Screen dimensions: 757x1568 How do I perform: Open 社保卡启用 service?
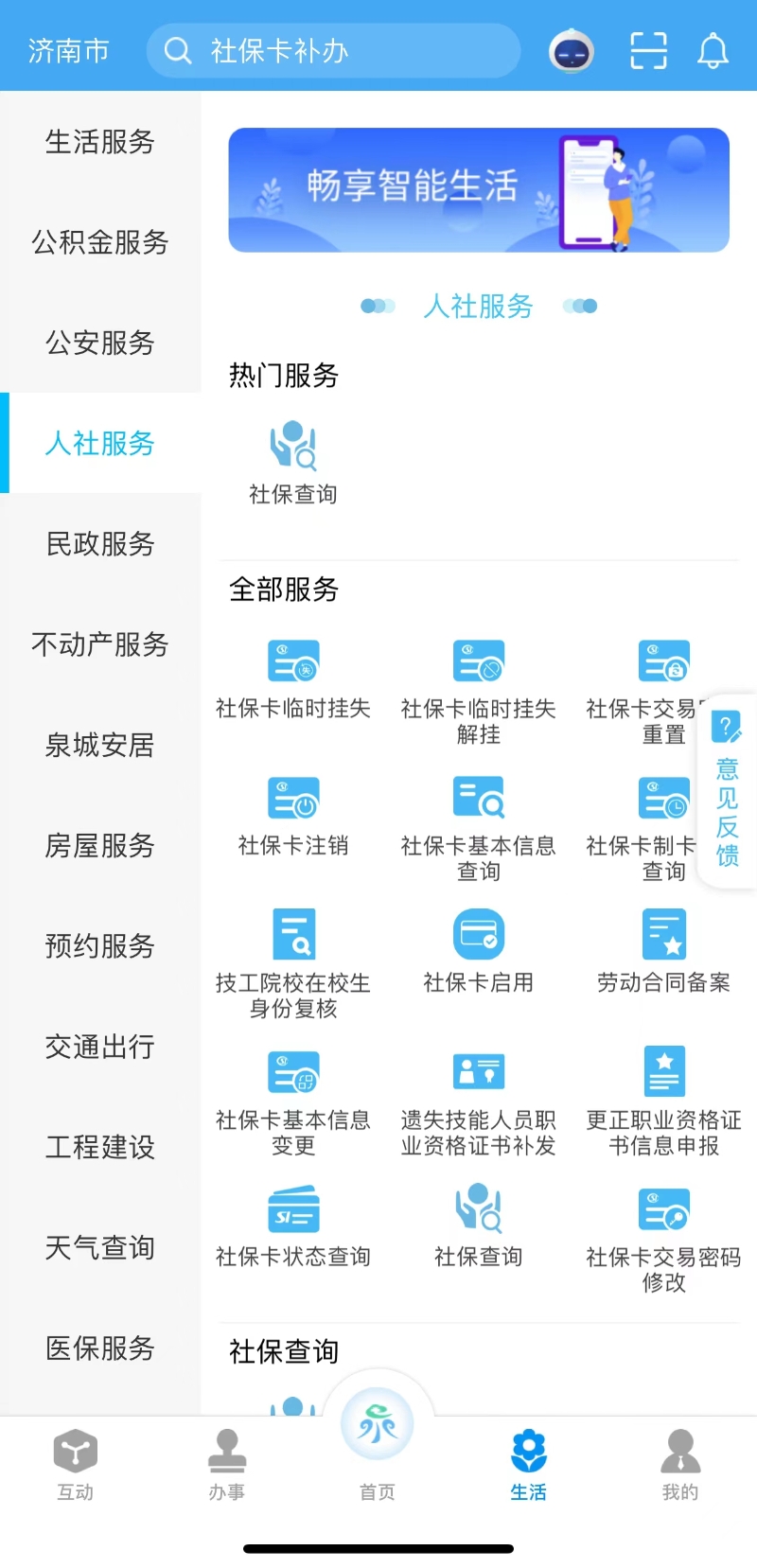tap(479, 952)
